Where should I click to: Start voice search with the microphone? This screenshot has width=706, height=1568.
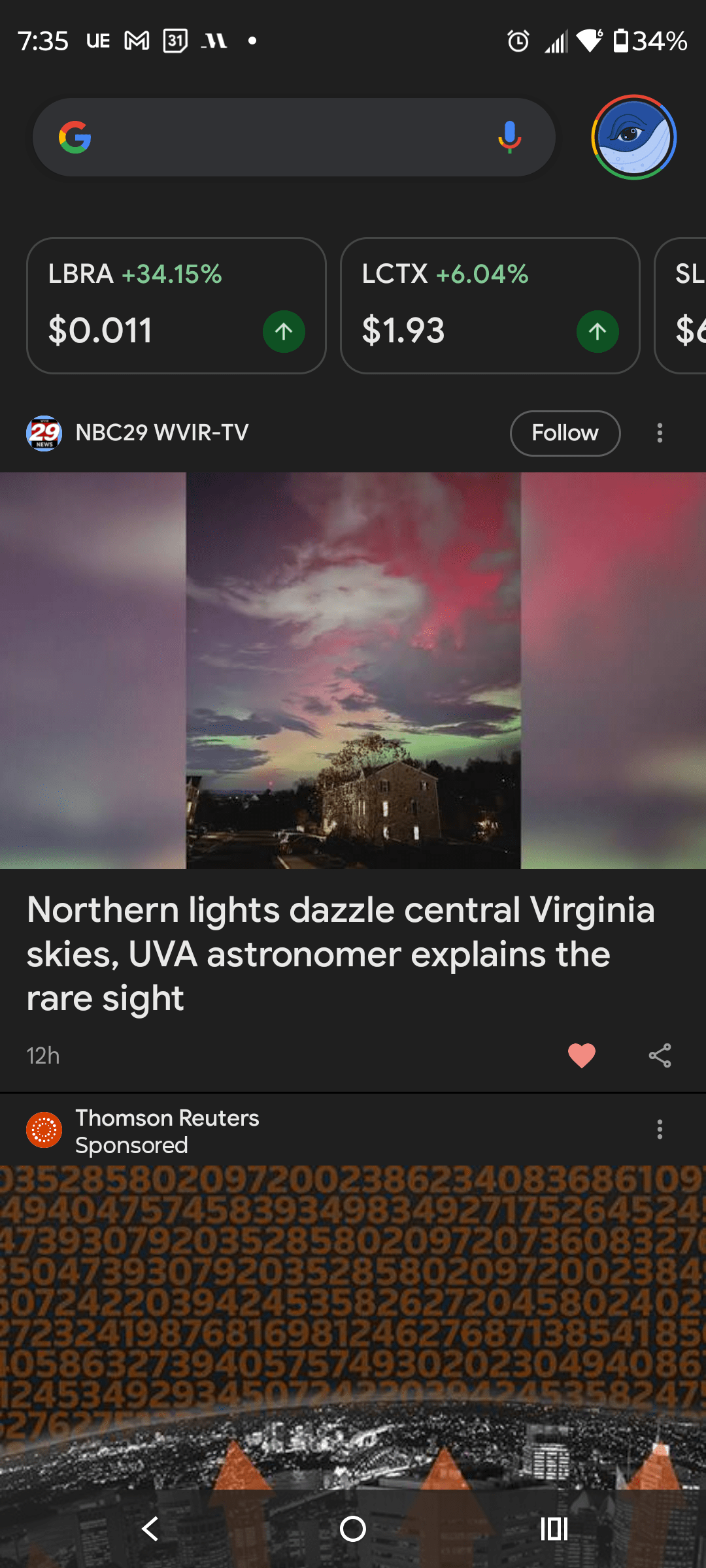coord(509,137)
